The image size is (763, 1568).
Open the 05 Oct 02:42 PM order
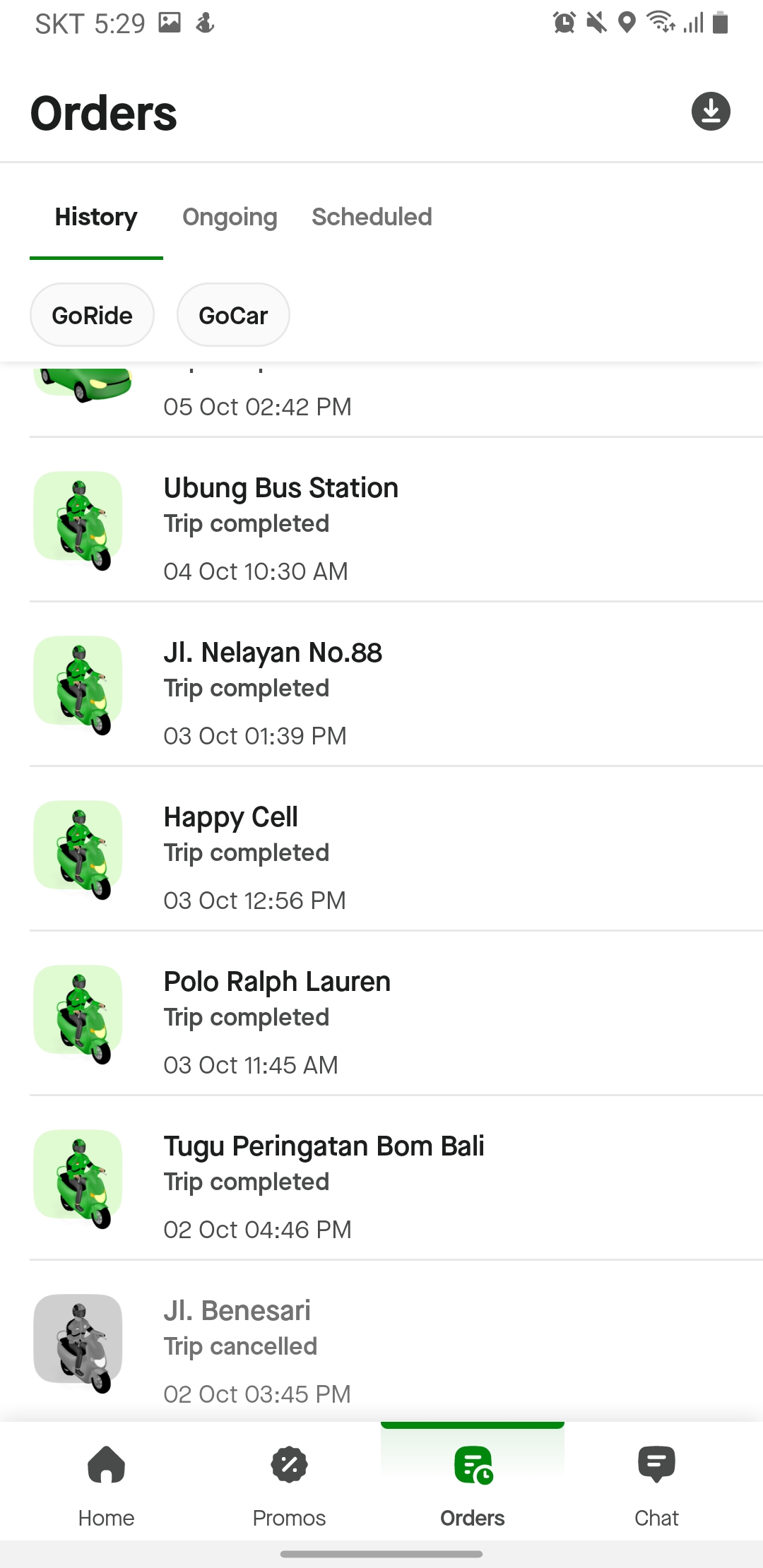381,403
